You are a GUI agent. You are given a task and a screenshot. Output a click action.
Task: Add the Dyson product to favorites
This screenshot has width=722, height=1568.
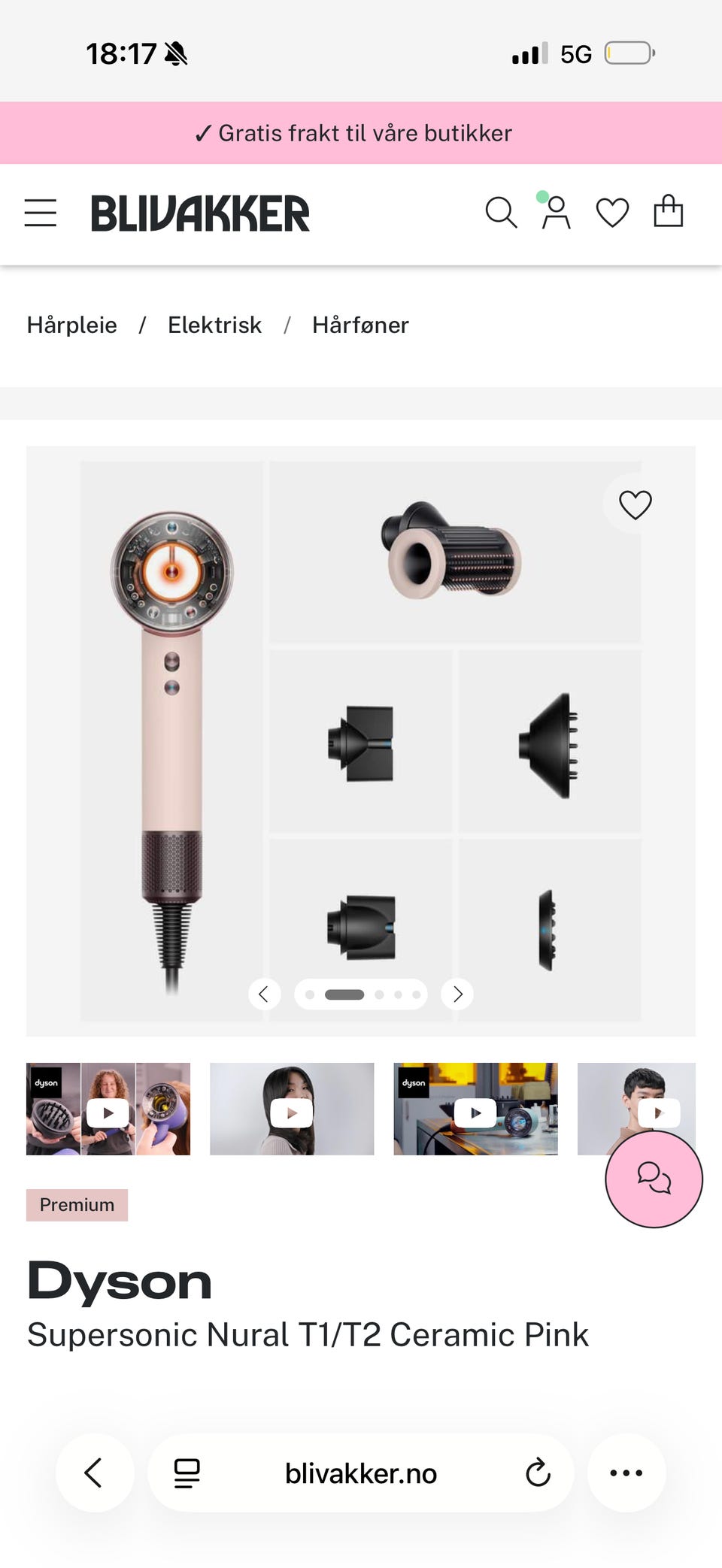tap(635, 504)
